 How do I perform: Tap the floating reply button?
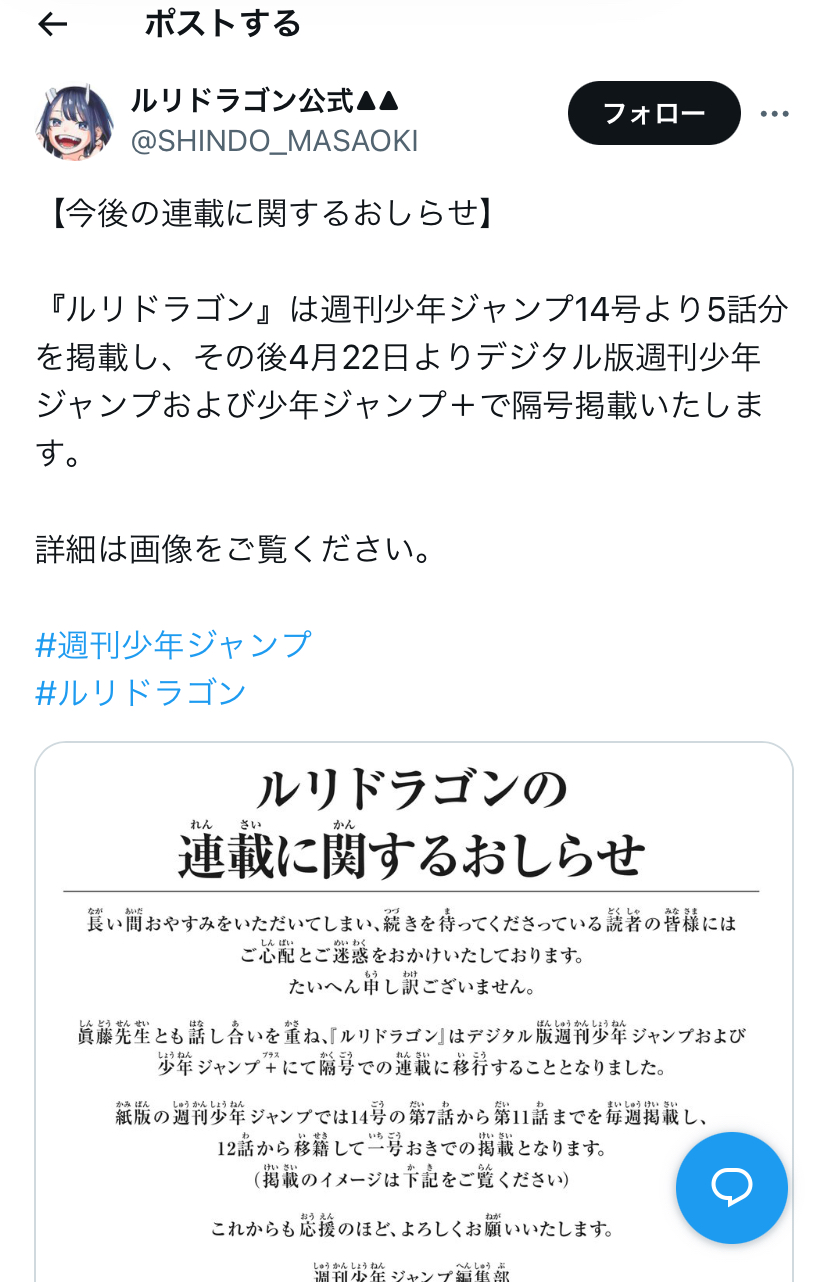tap(731, 1187)
